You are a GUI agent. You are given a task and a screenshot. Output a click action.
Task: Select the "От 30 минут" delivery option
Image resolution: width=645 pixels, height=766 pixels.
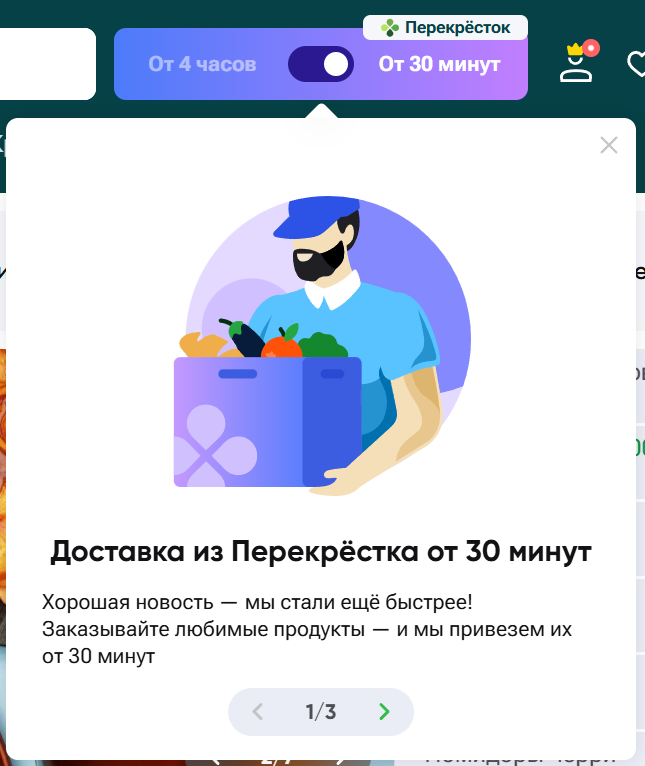point(439,64)
